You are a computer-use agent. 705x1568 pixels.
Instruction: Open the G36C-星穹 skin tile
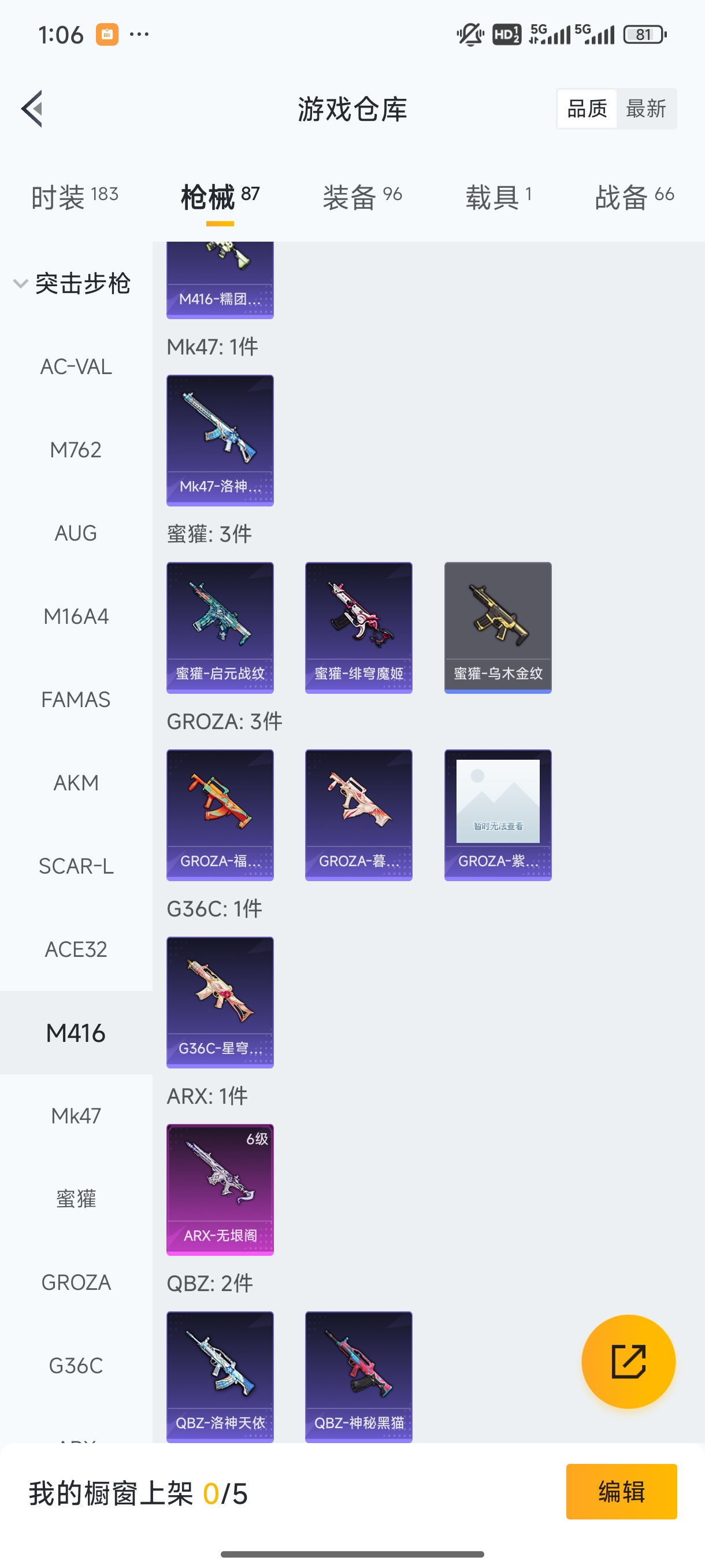[x=220, y=1002]
